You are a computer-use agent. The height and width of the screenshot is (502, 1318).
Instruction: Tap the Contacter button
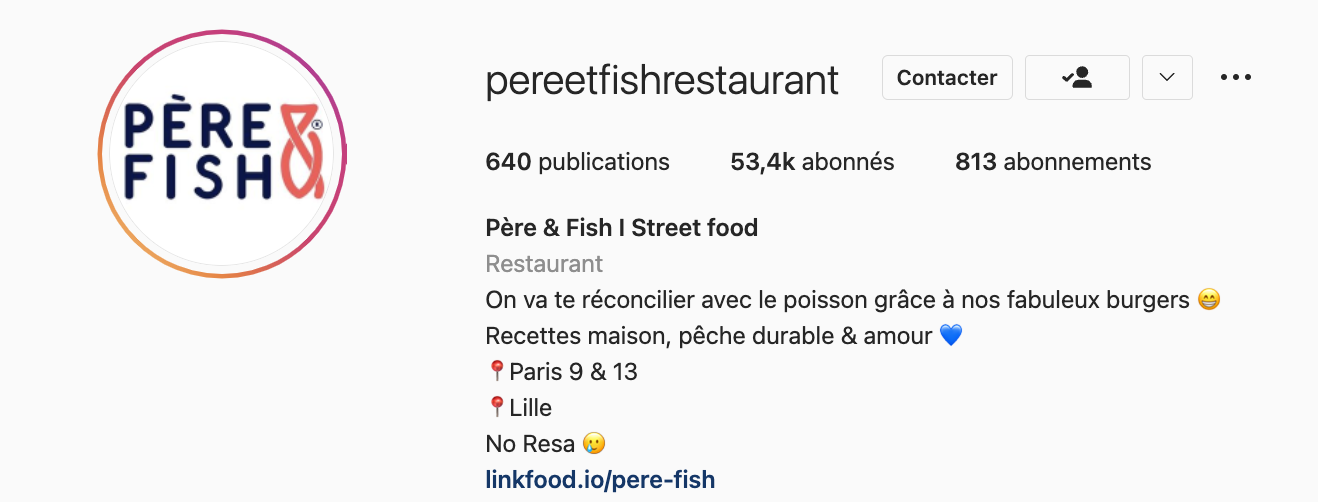[x=946, y=78]
